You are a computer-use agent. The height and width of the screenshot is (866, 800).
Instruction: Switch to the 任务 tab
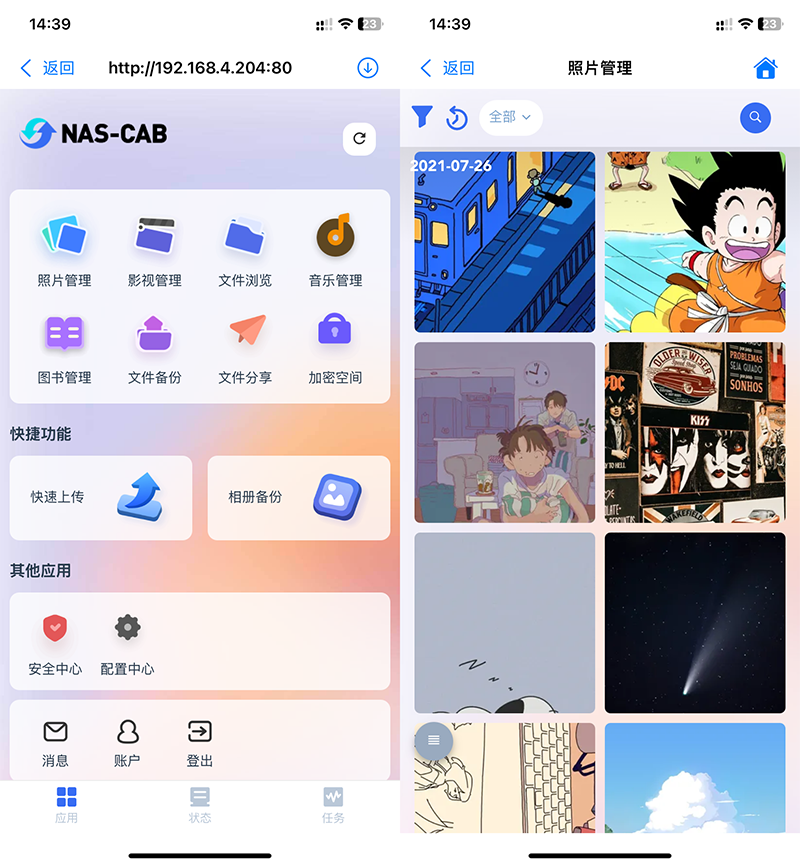click(x=333, y=804)
